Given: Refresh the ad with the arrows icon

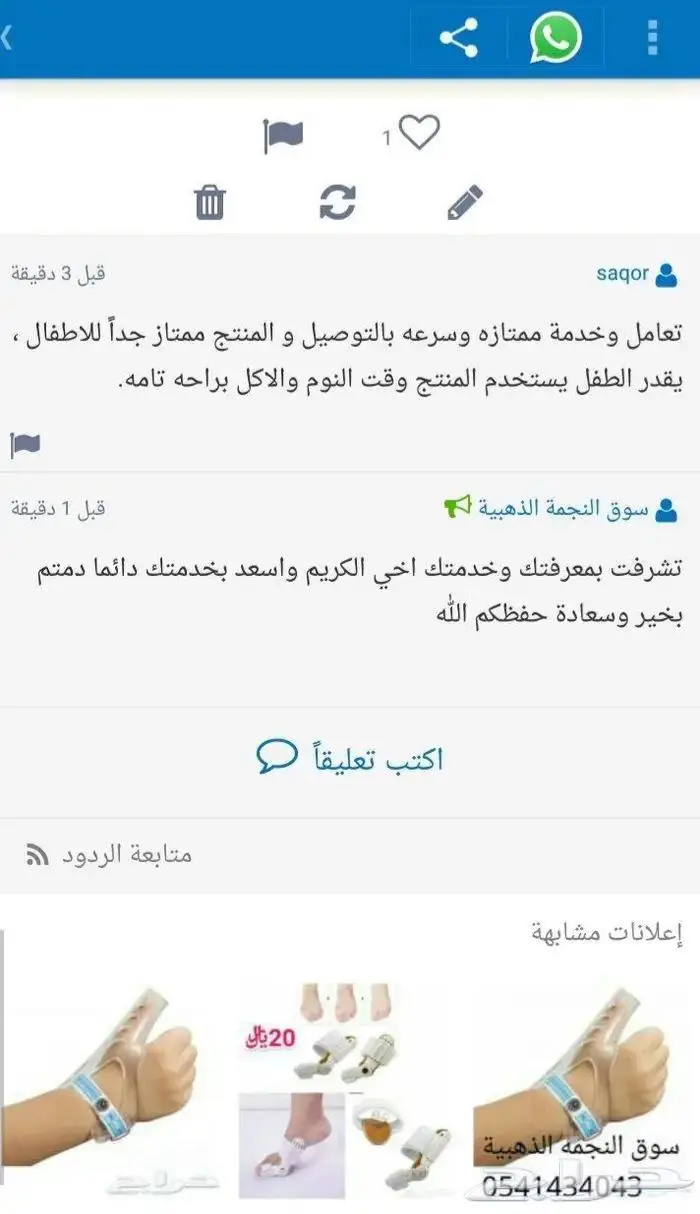Looking at the screenshot, I should (337, 202).
